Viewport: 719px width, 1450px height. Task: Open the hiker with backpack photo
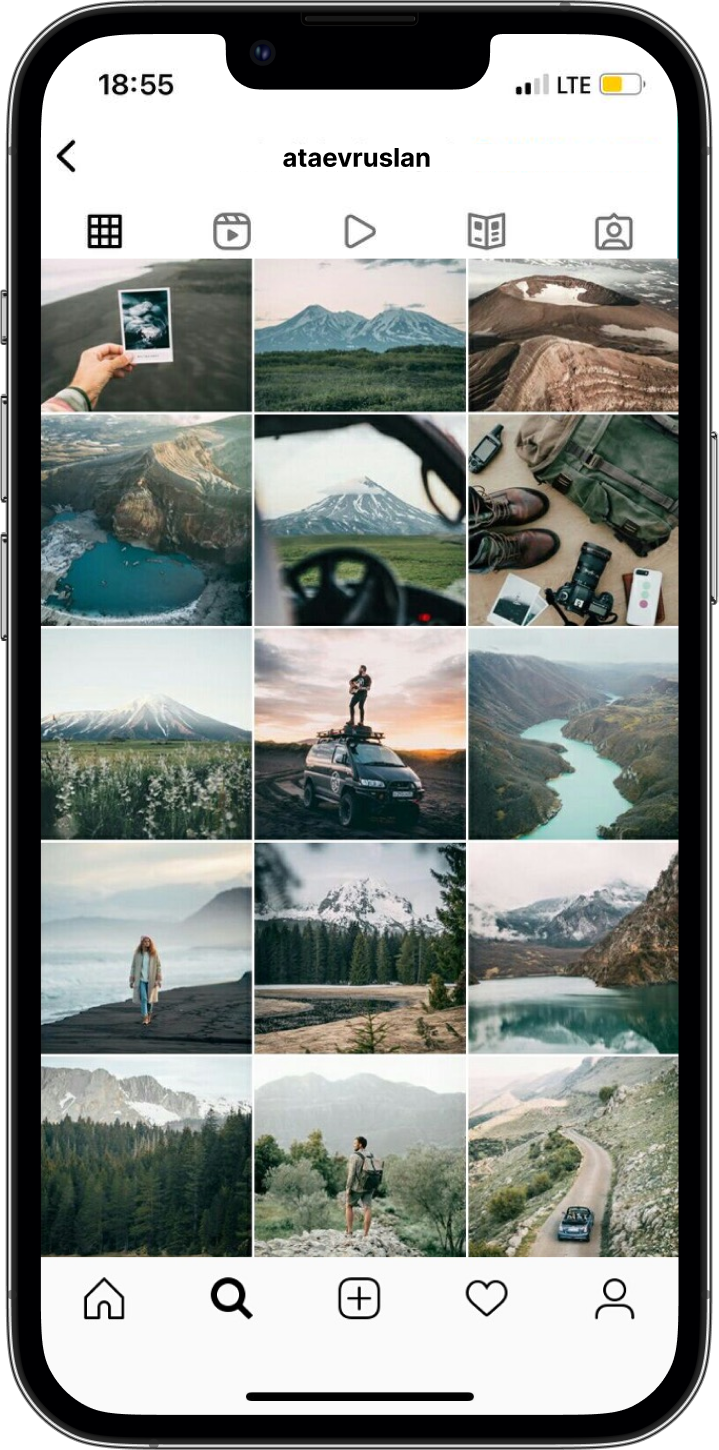(359, 1157)
